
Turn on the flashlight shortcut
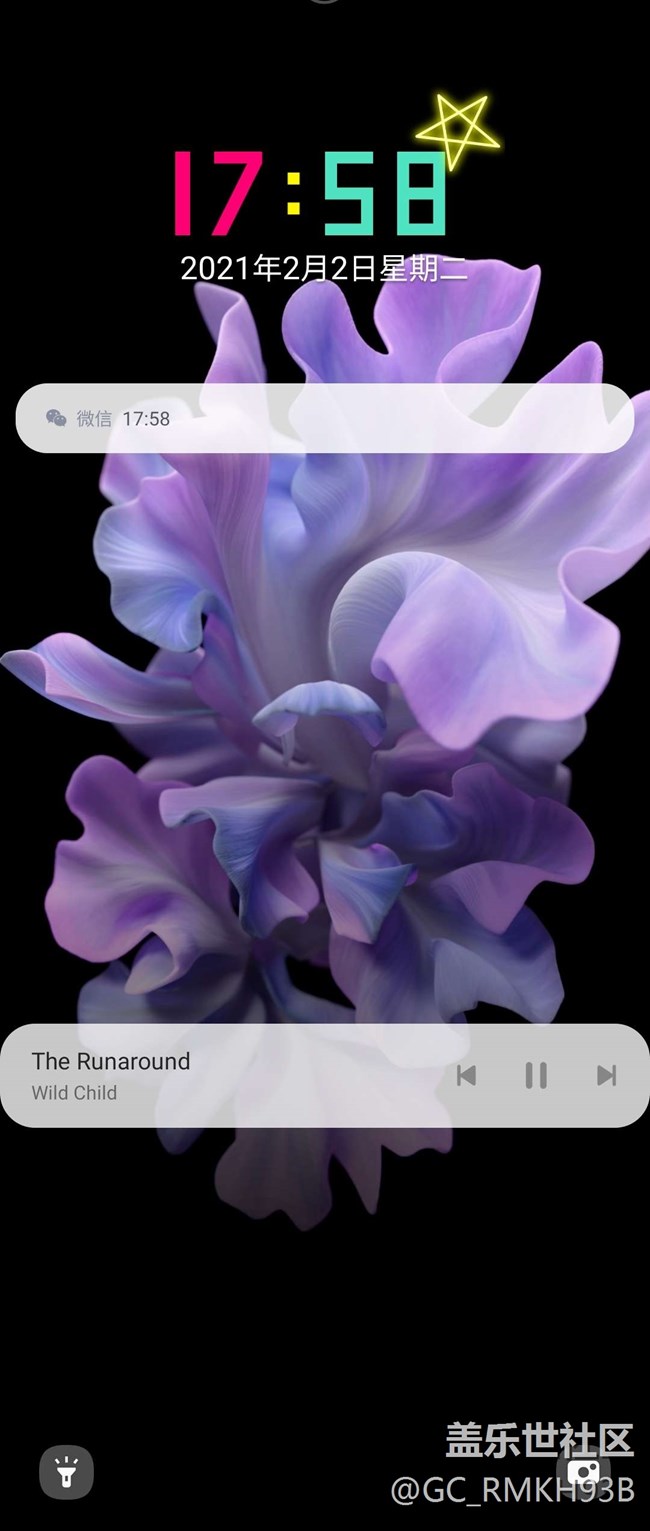66,1472
